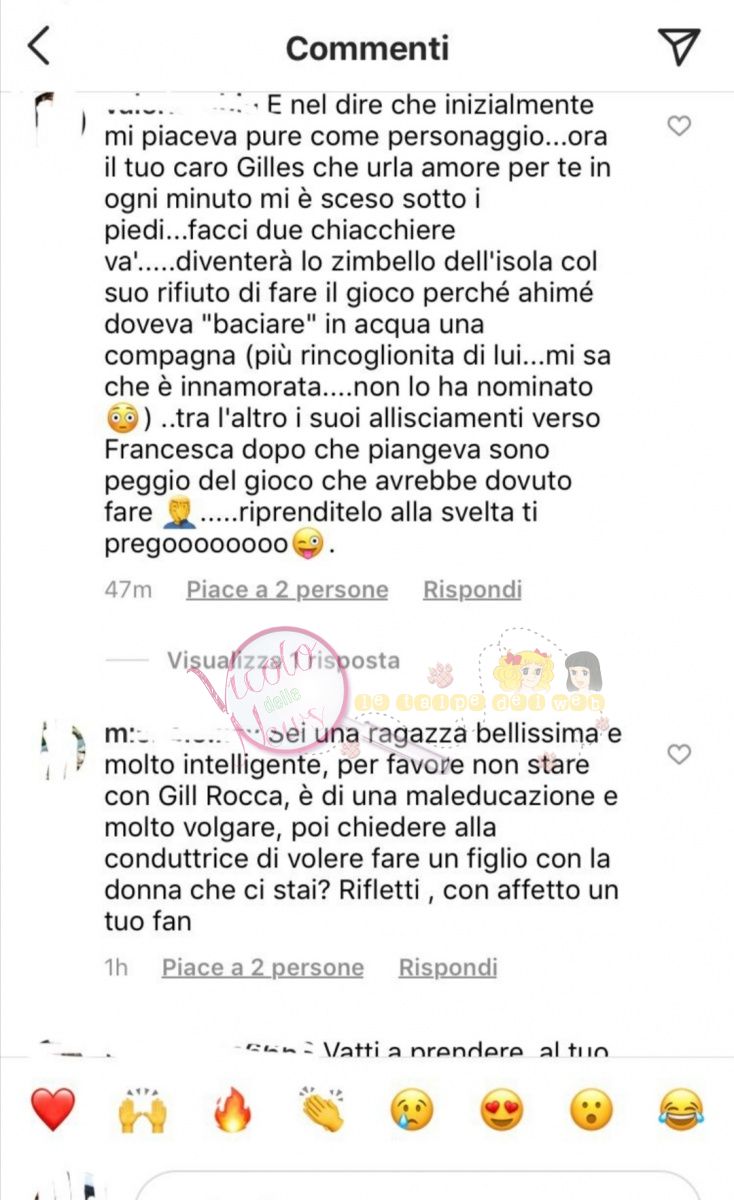View likes on the 47m comment
Image resolution: width=734 pixels, height=1200 pixels.
[287, 589]
